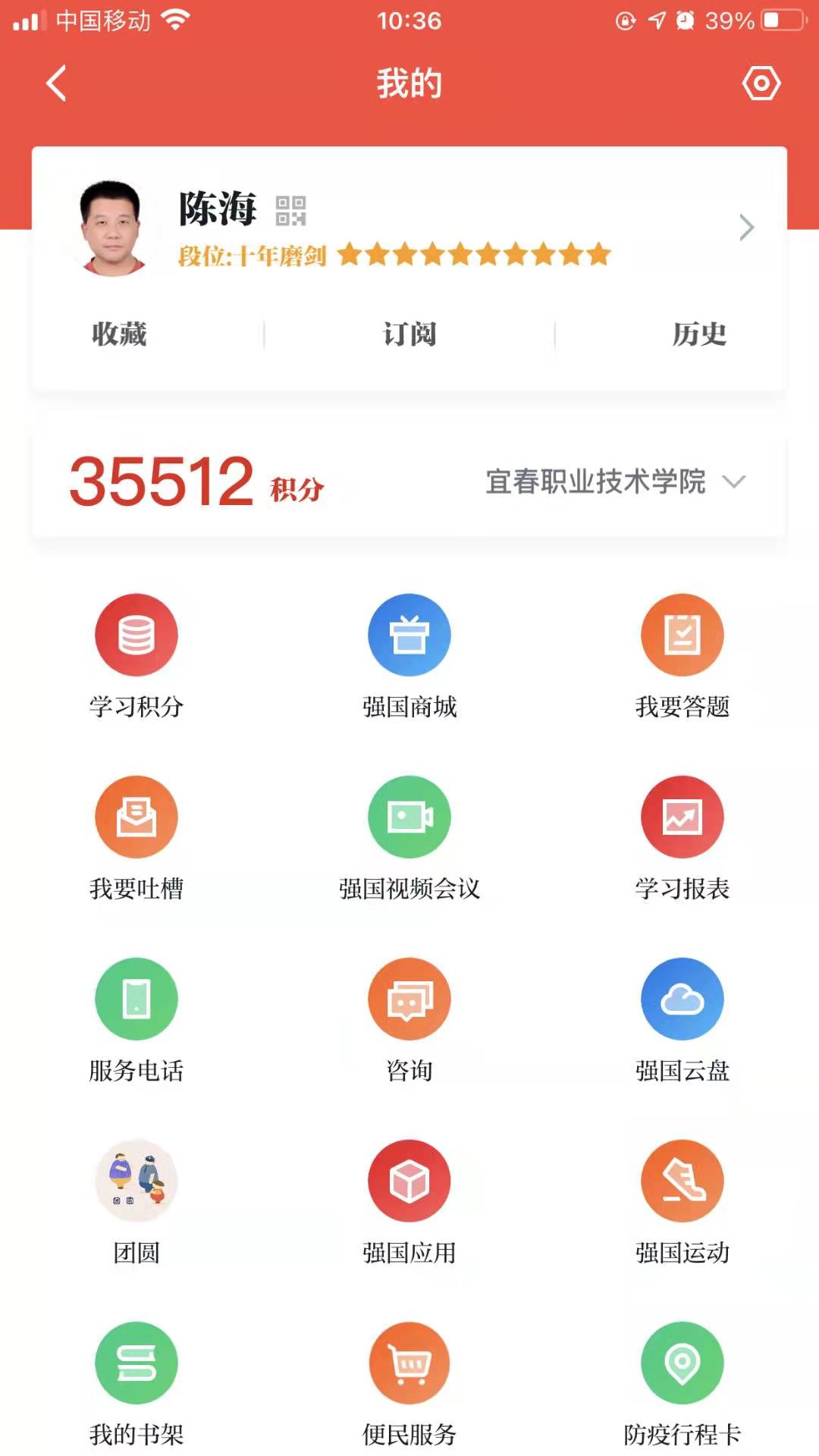
Task: Open 强国云盘 cloud drive
Action: coord(682,999)
